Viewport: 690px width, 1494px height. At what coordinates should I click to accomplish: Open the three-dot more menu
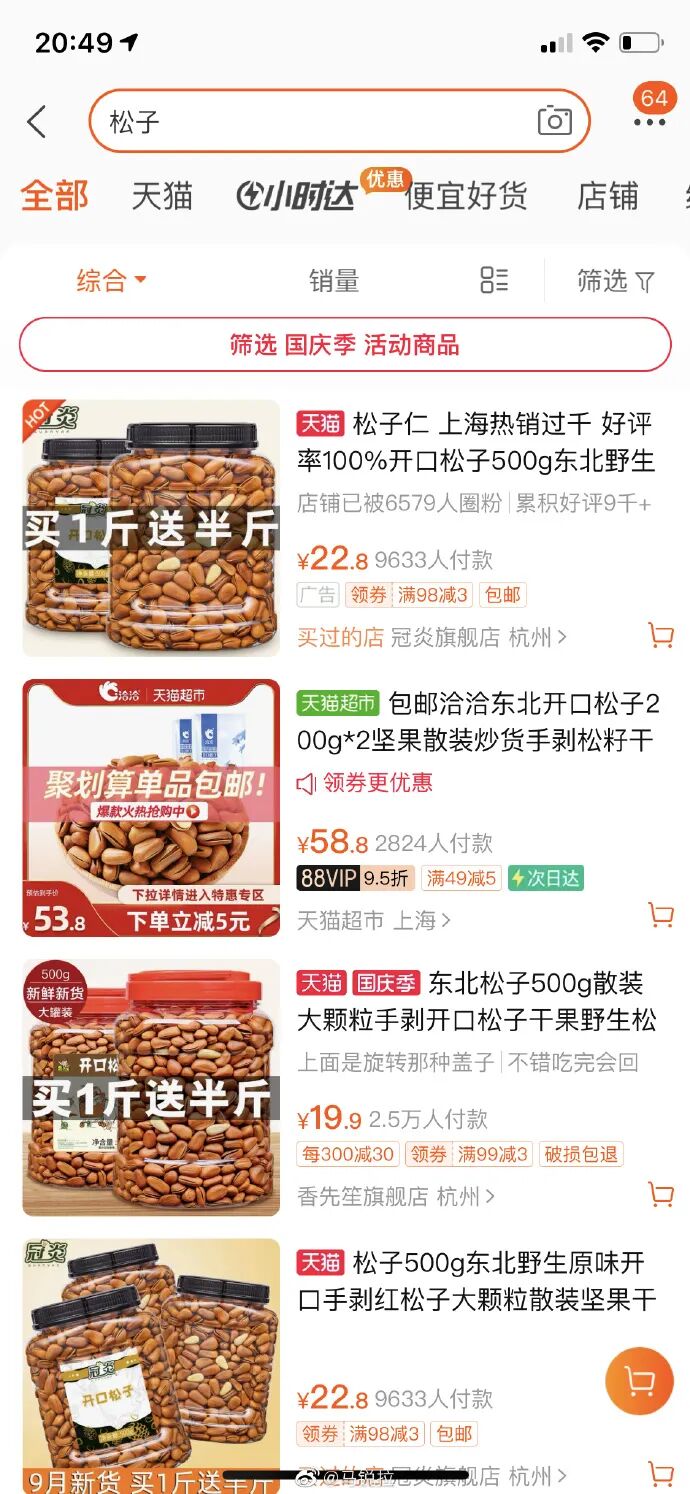[x=649, y=122]
